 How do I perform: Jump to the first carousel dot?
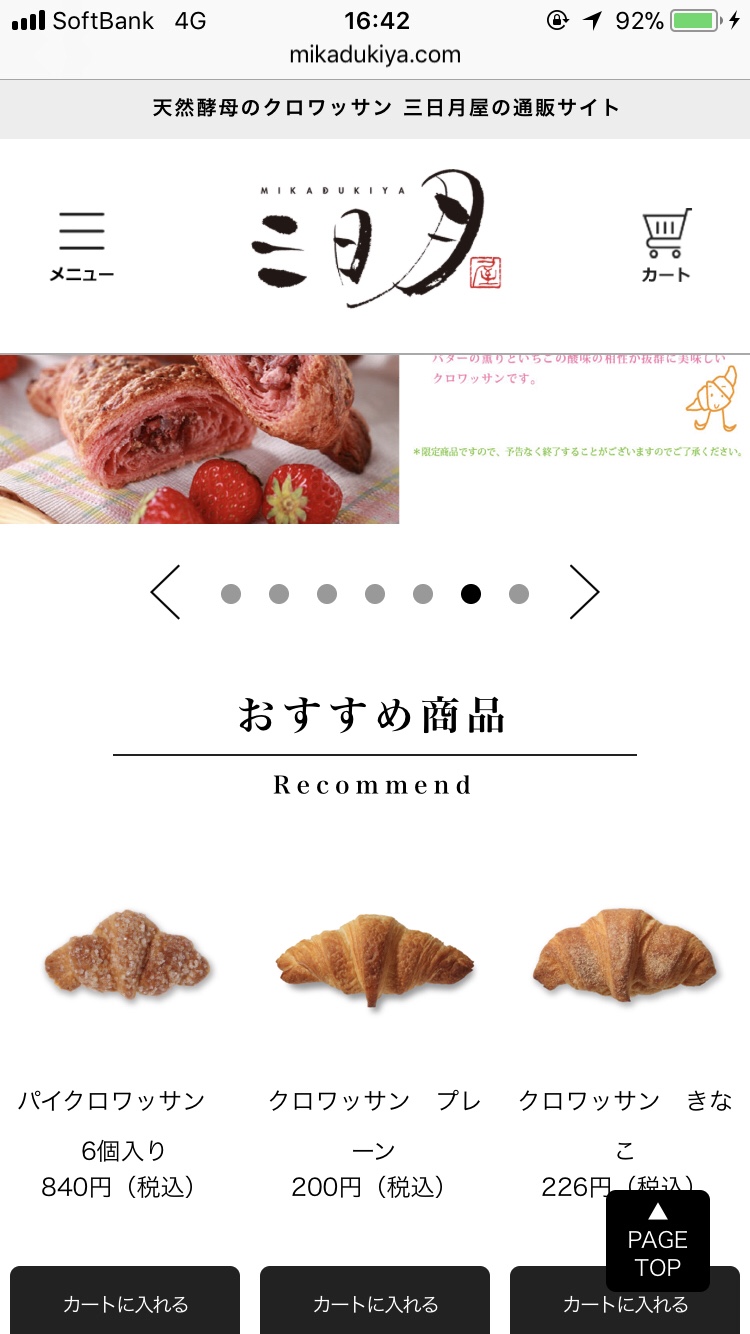tap(231, 594)
